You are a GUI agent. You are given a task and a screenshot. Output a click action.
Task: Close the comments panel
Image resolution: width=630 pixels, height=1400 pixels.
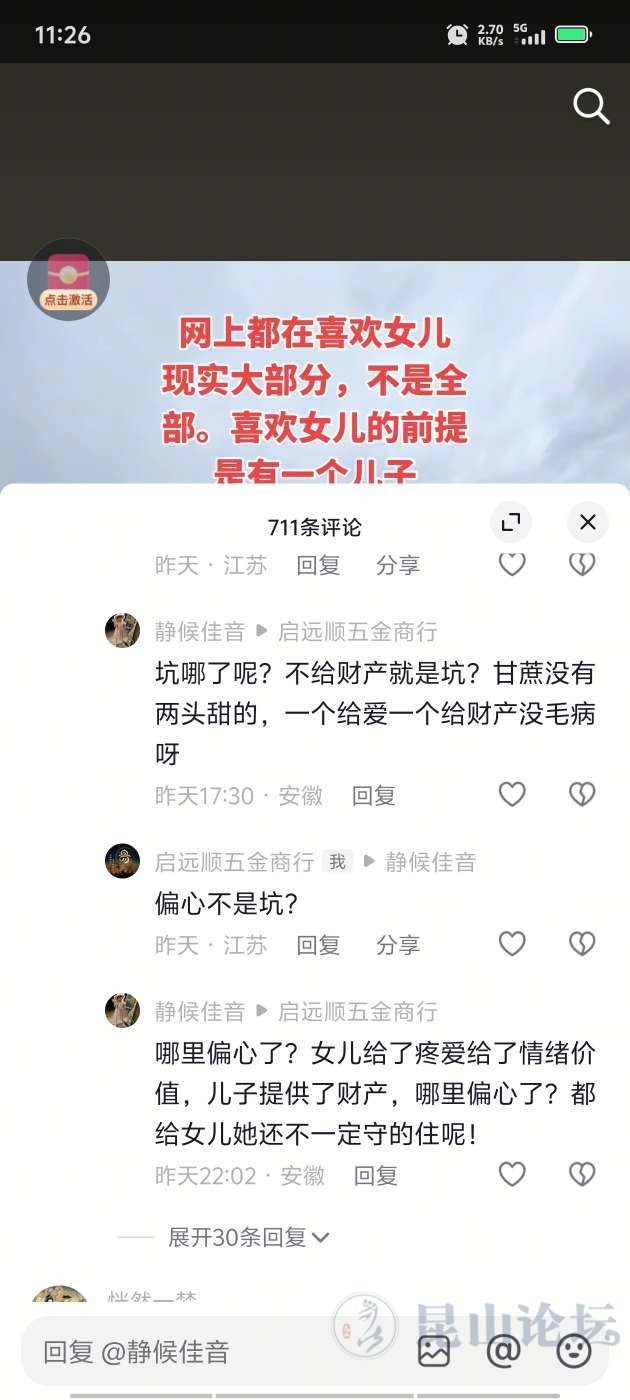(x=588, y=522)
